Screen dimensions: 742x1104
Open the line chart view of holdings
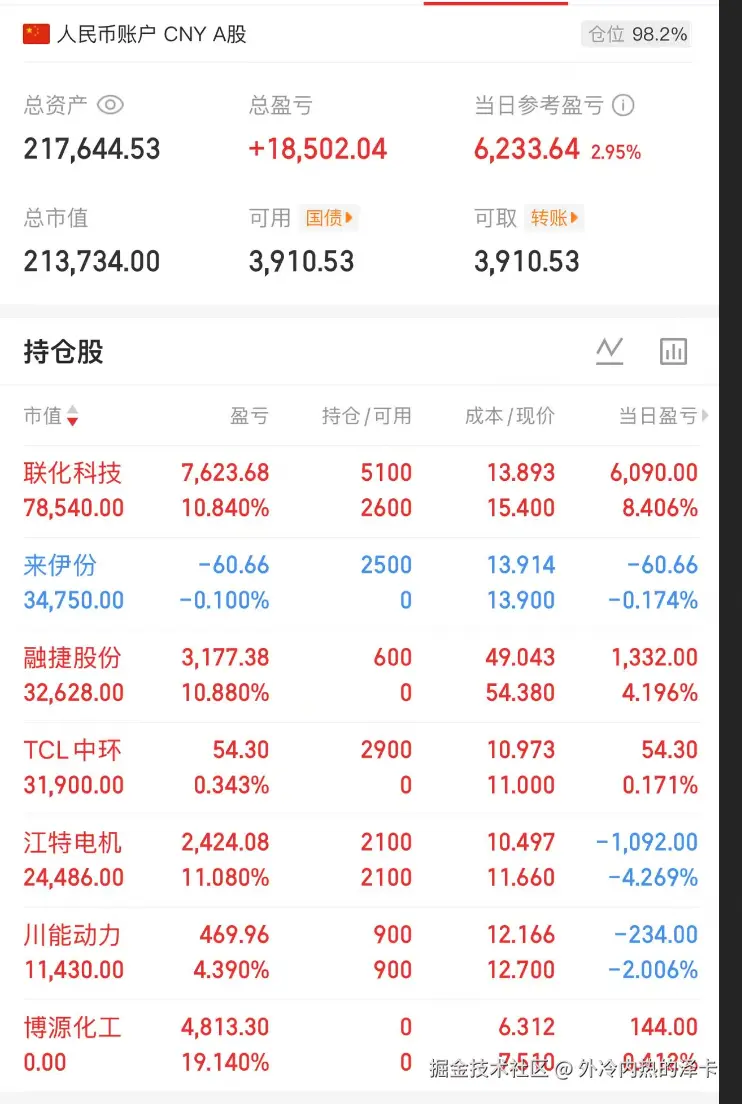point(609,351)
